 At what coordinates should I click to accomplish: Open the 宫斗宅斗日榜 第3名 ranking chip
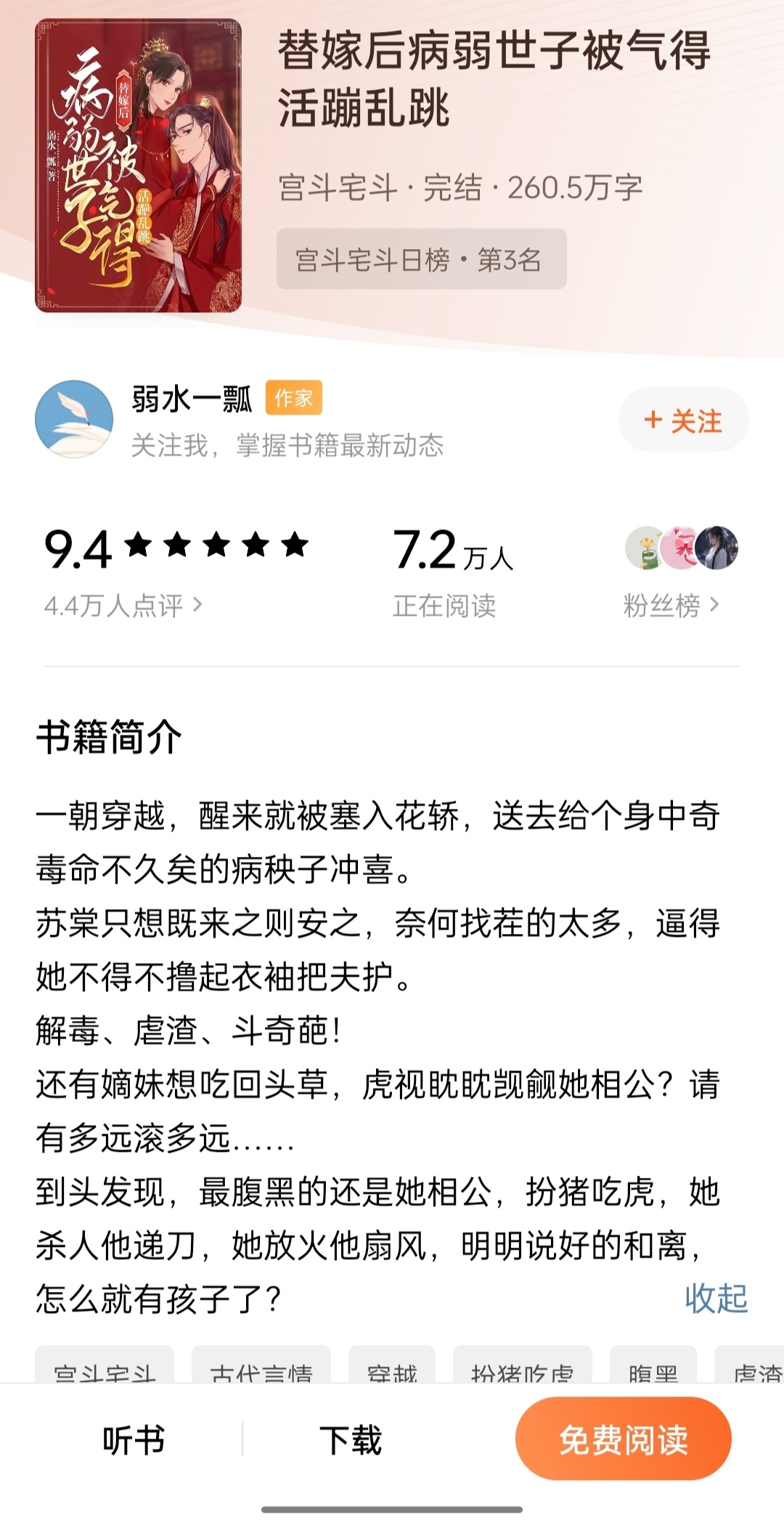(421, 259)
